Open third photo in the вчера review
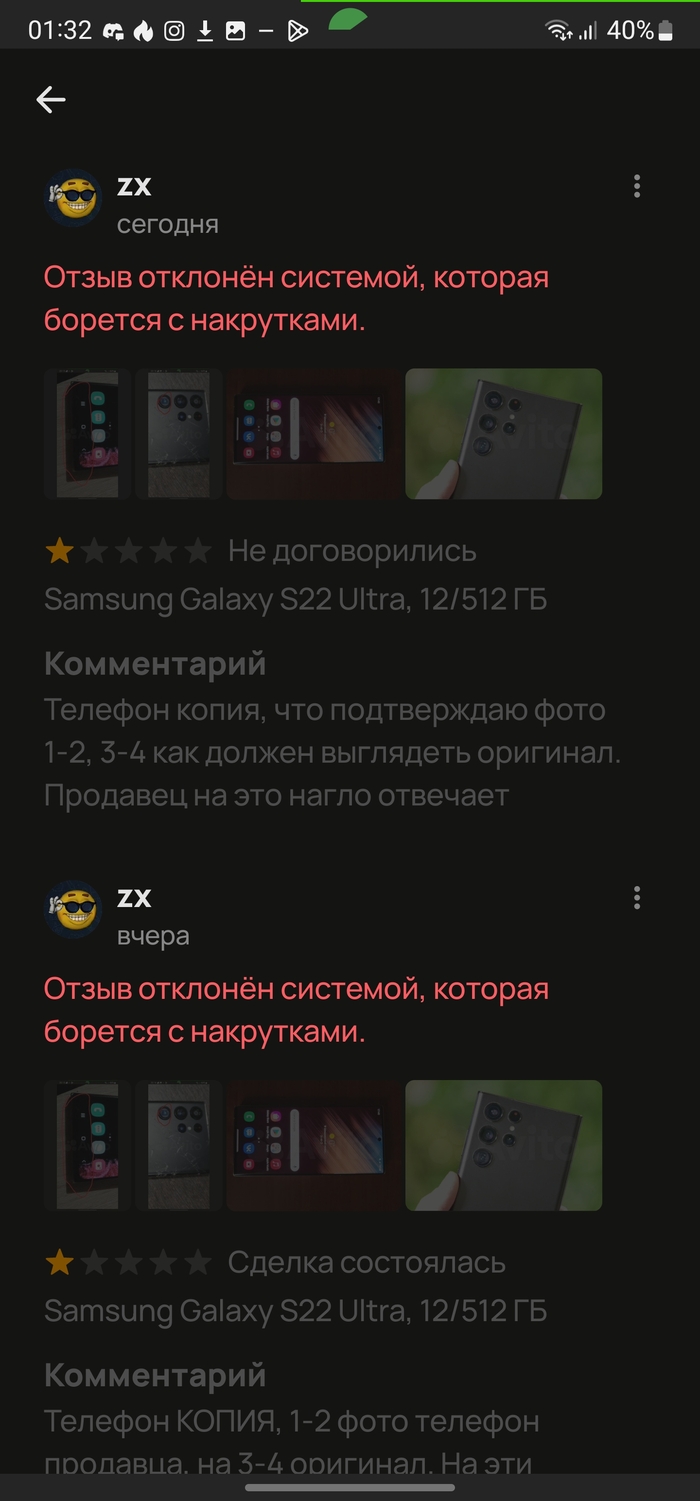The width and height of the screenshot is (700, 1501). [313, 1145]
